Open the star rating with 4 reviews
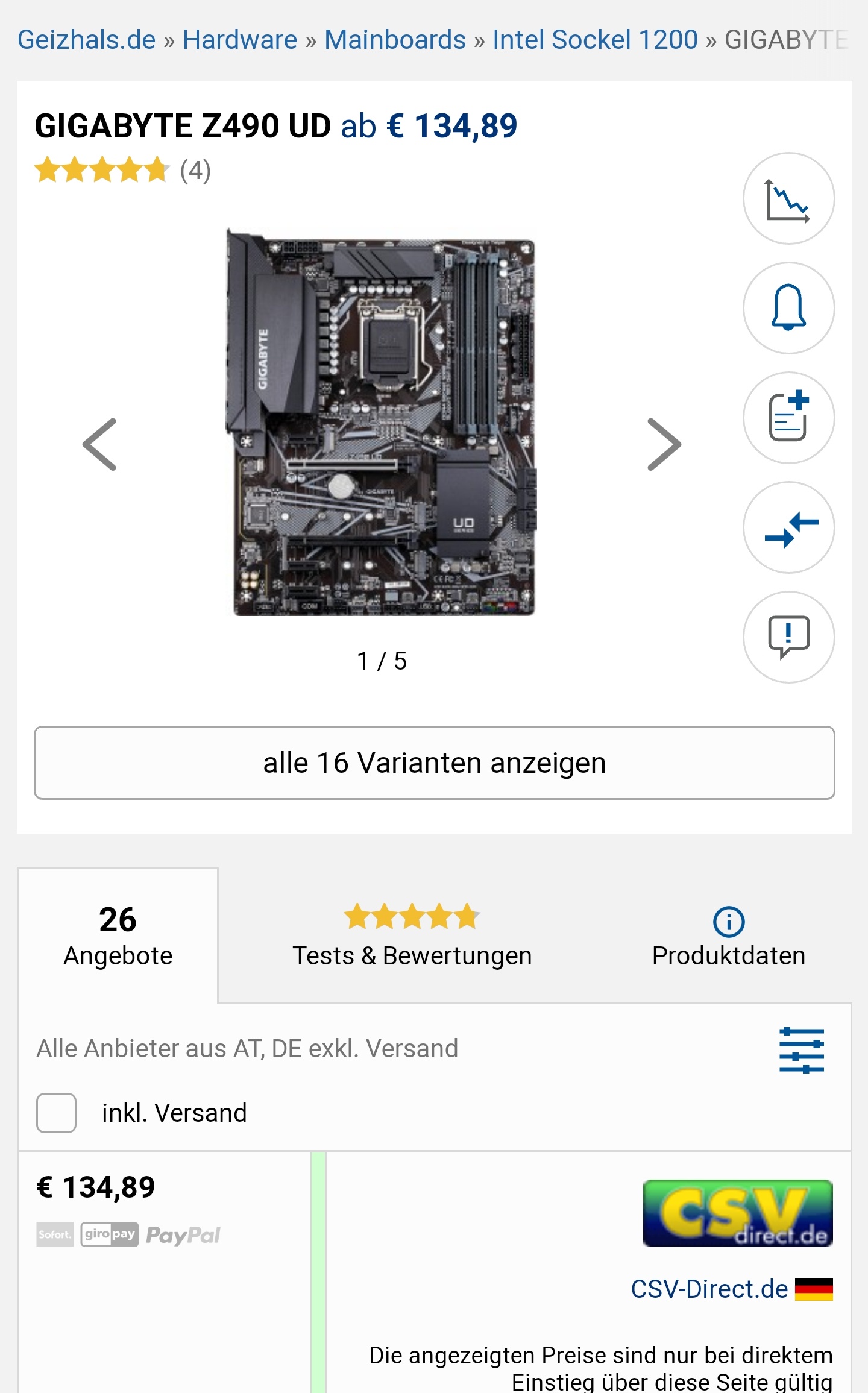Viewport: 868px width, 1393px height. (122, 170)
